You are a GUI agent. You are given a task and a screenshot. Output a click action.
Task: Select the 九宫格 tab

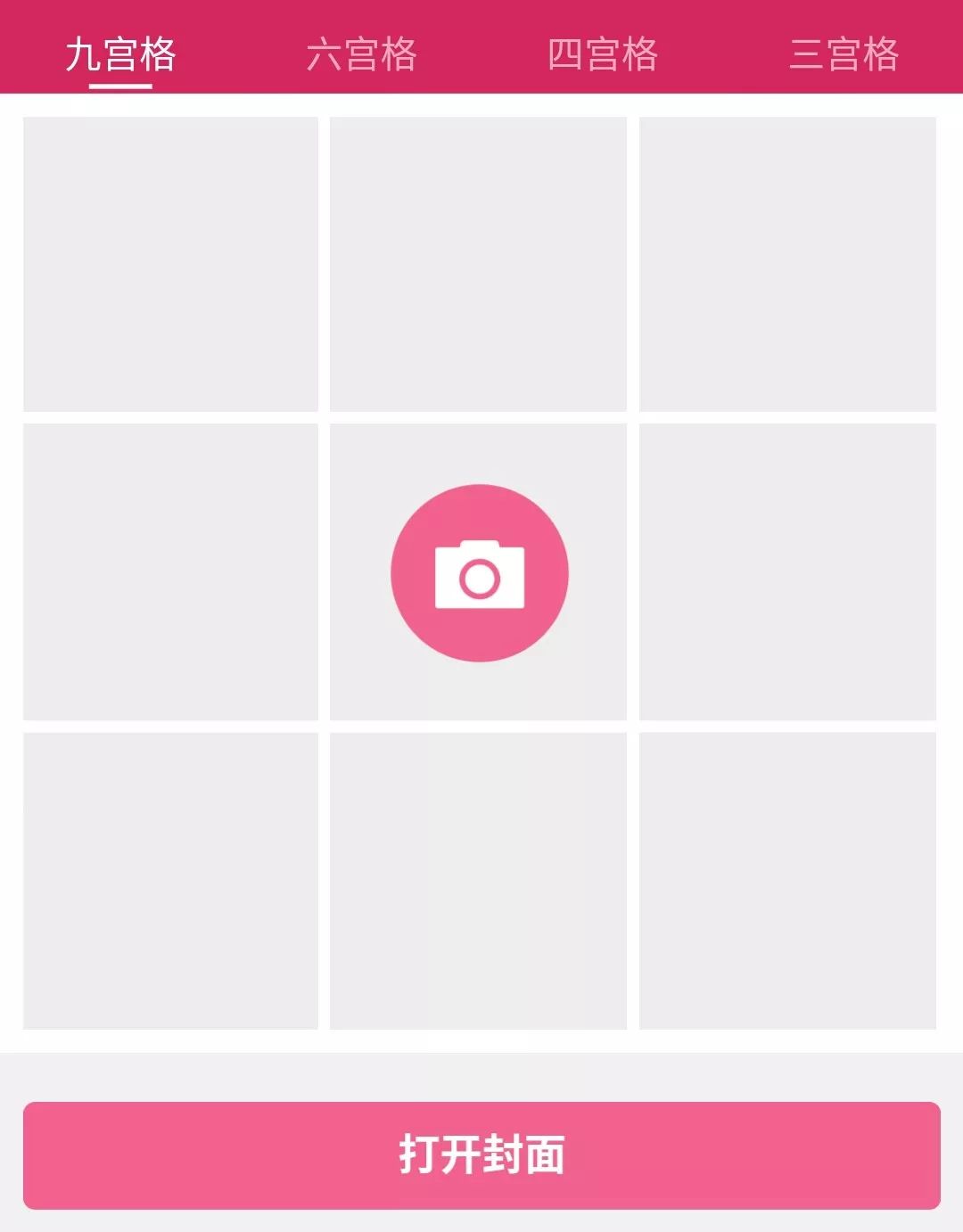tap(121, 54)
